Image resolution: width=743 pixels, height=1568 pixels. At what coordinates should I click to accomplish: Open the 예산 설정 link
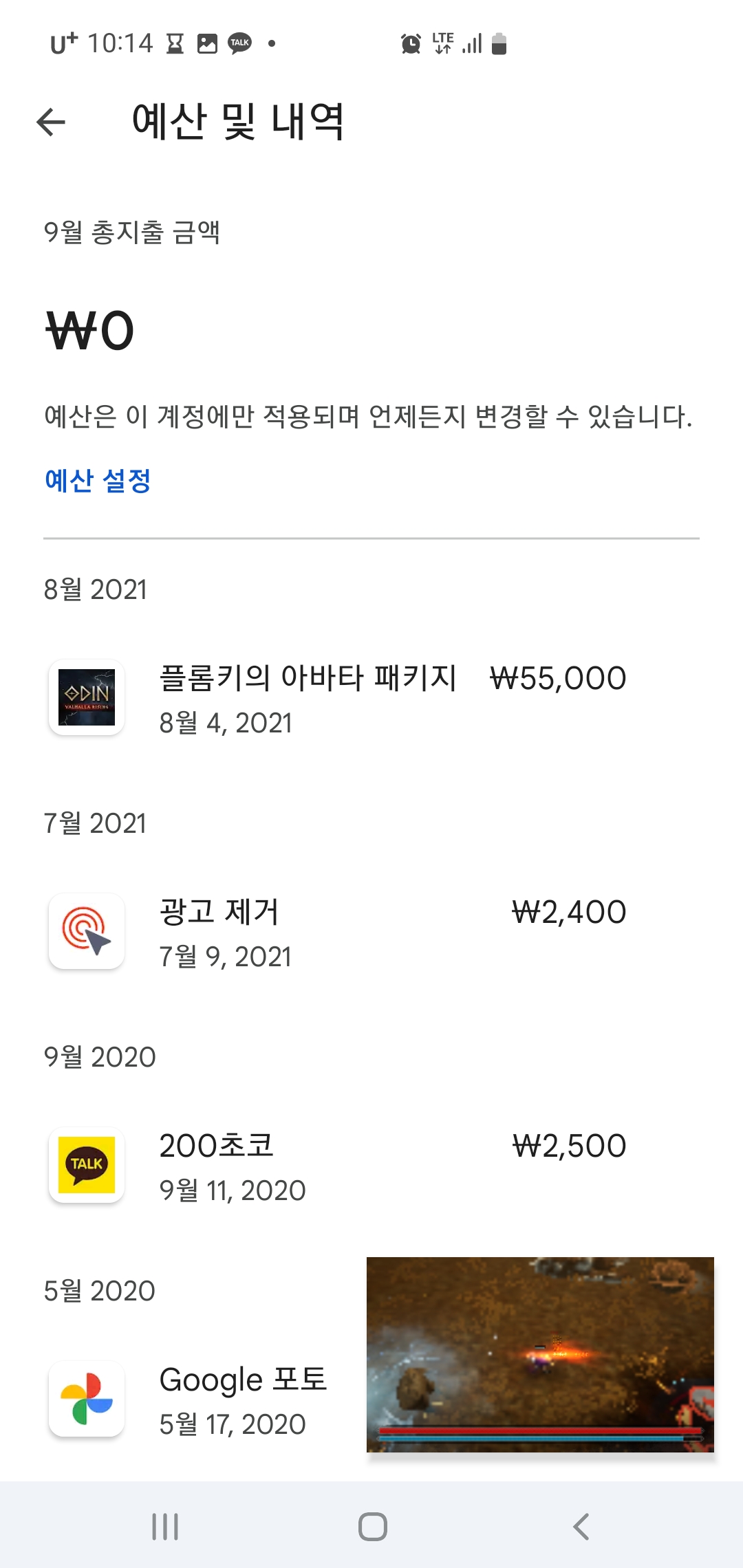coord(98,481)
